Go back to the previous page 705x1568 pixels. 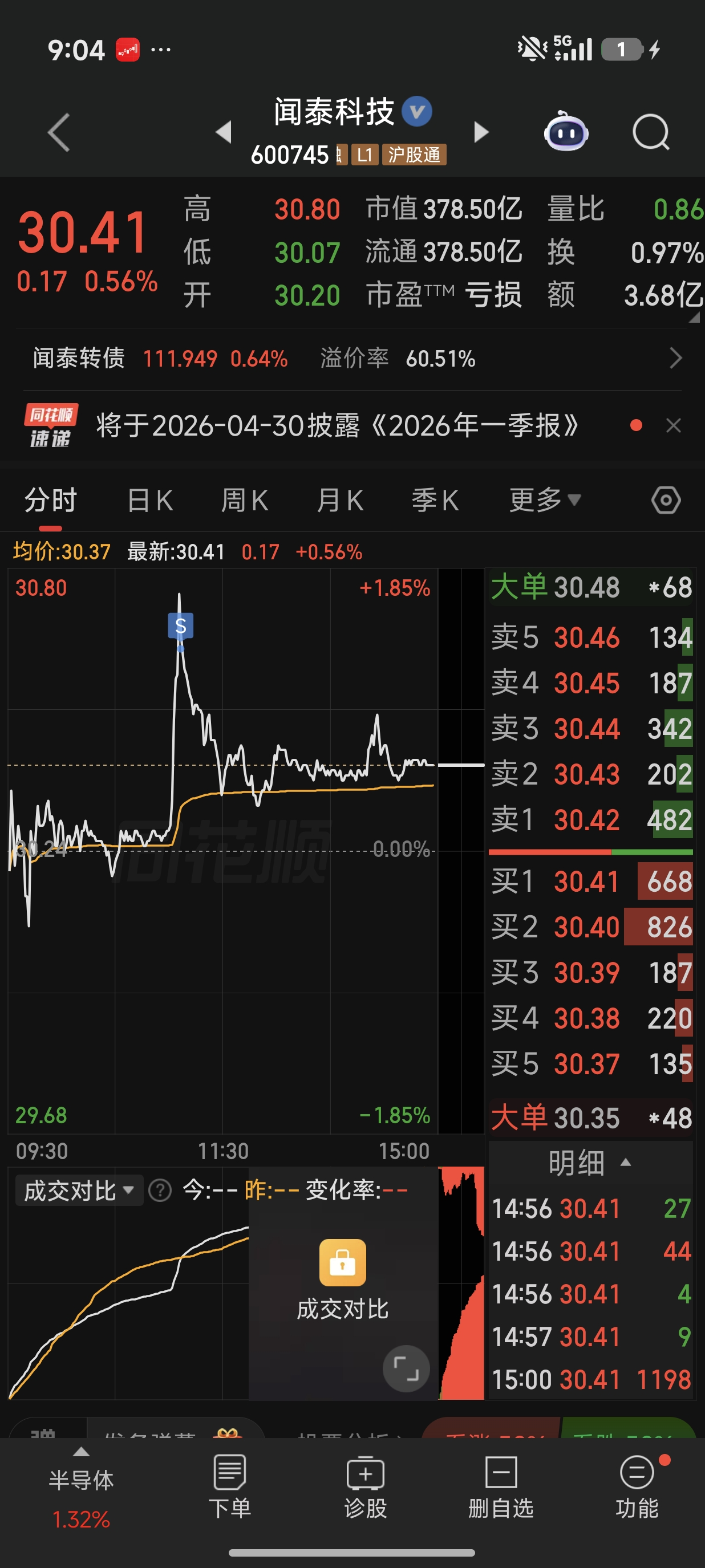pyautogui.click(x=59, y=132)
